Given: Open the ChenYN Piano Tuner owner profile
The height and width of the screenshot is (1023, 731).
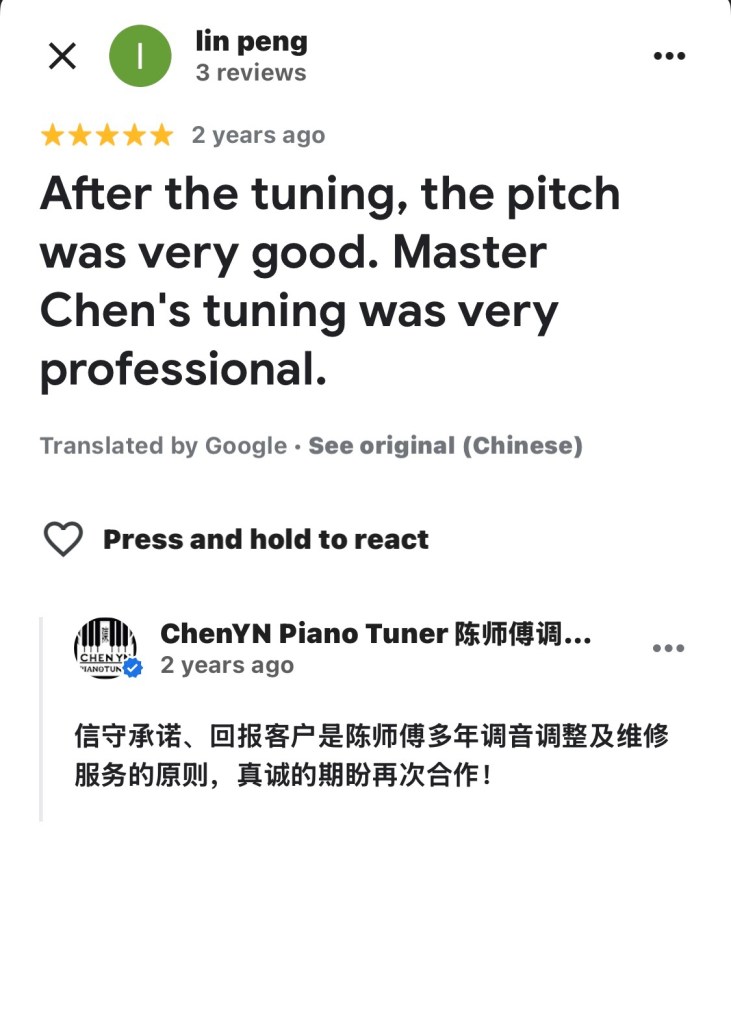Looking at the screenshot, I should [x=375, y=634].
